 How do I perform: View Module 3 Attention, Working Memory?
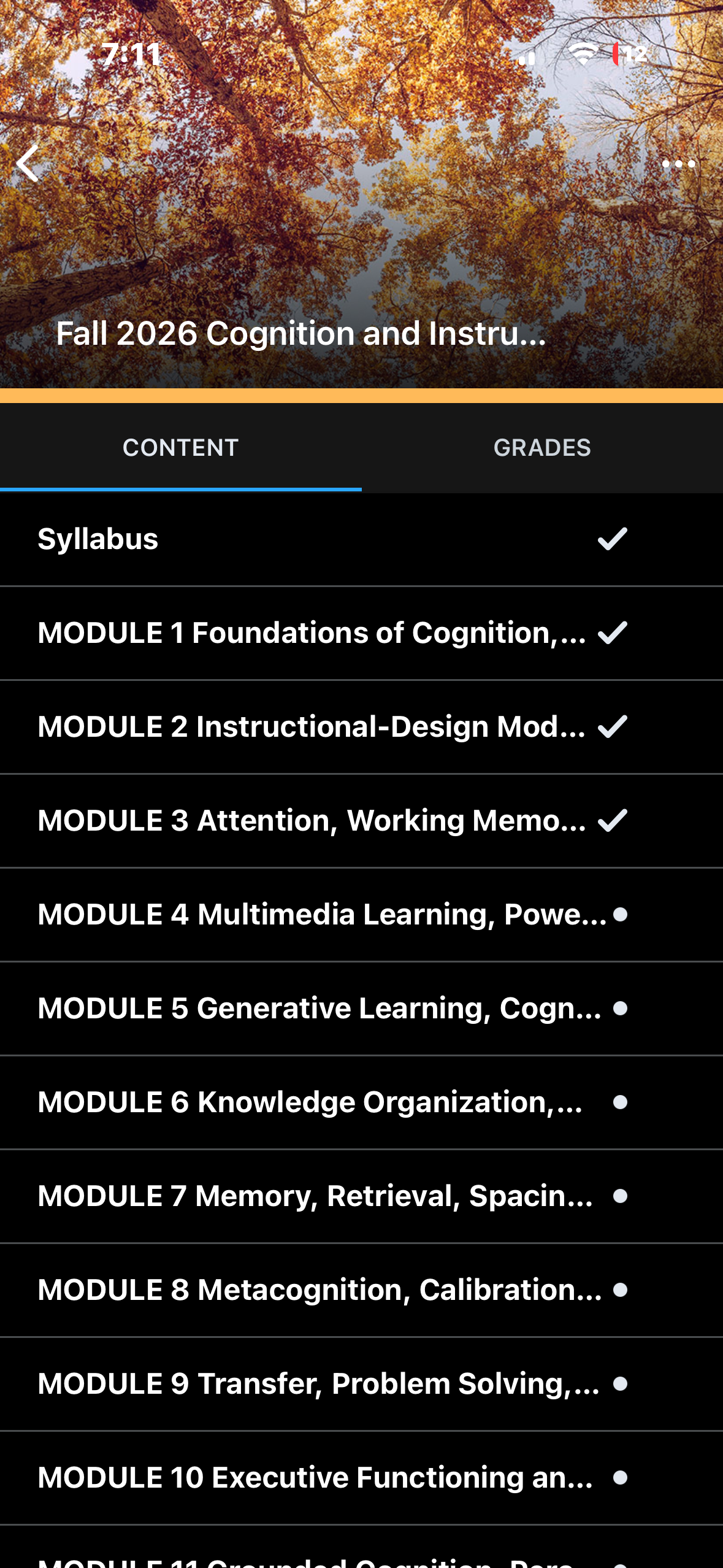coord(361,821)
